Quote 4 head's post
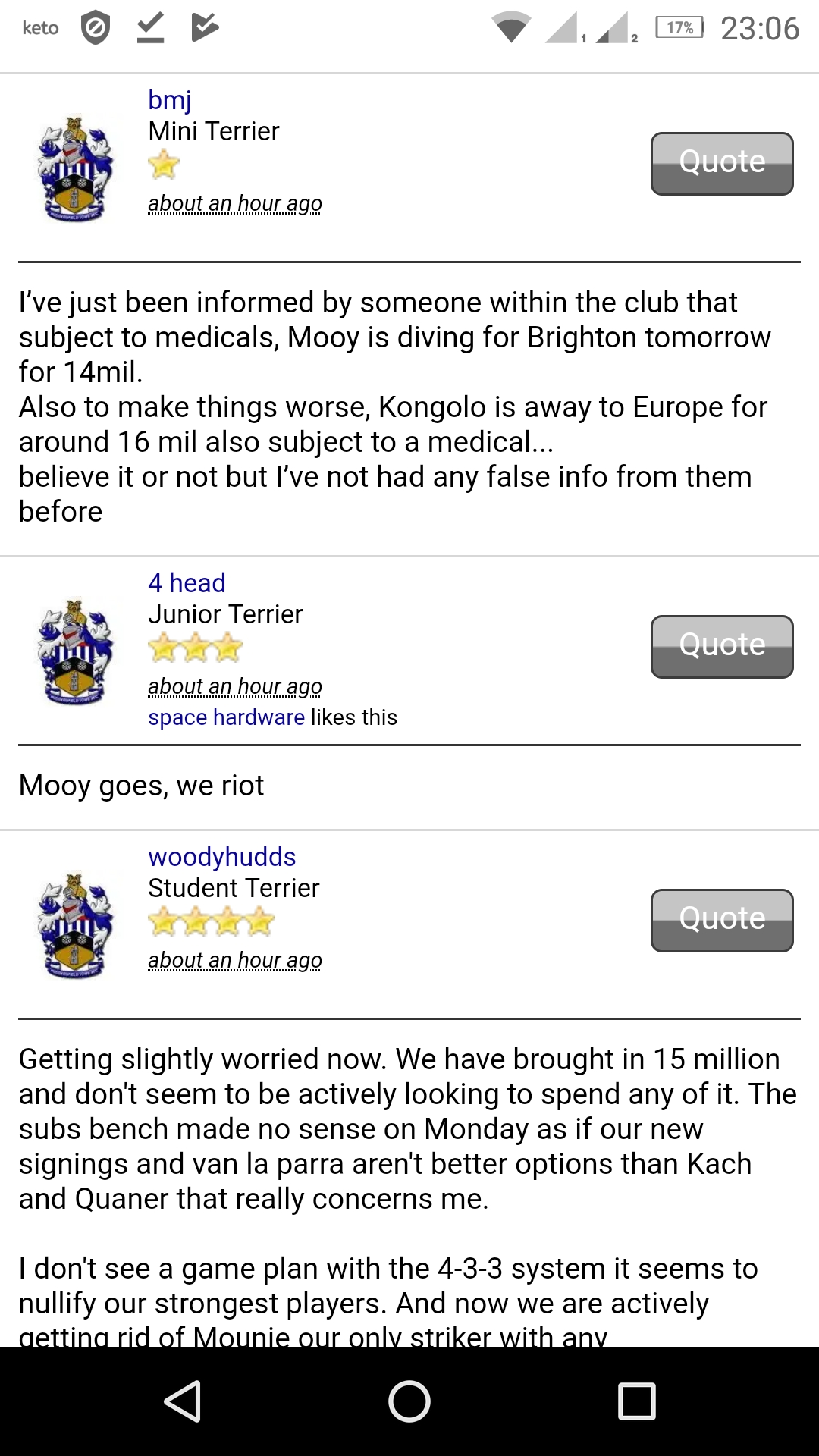 point(722,647)
